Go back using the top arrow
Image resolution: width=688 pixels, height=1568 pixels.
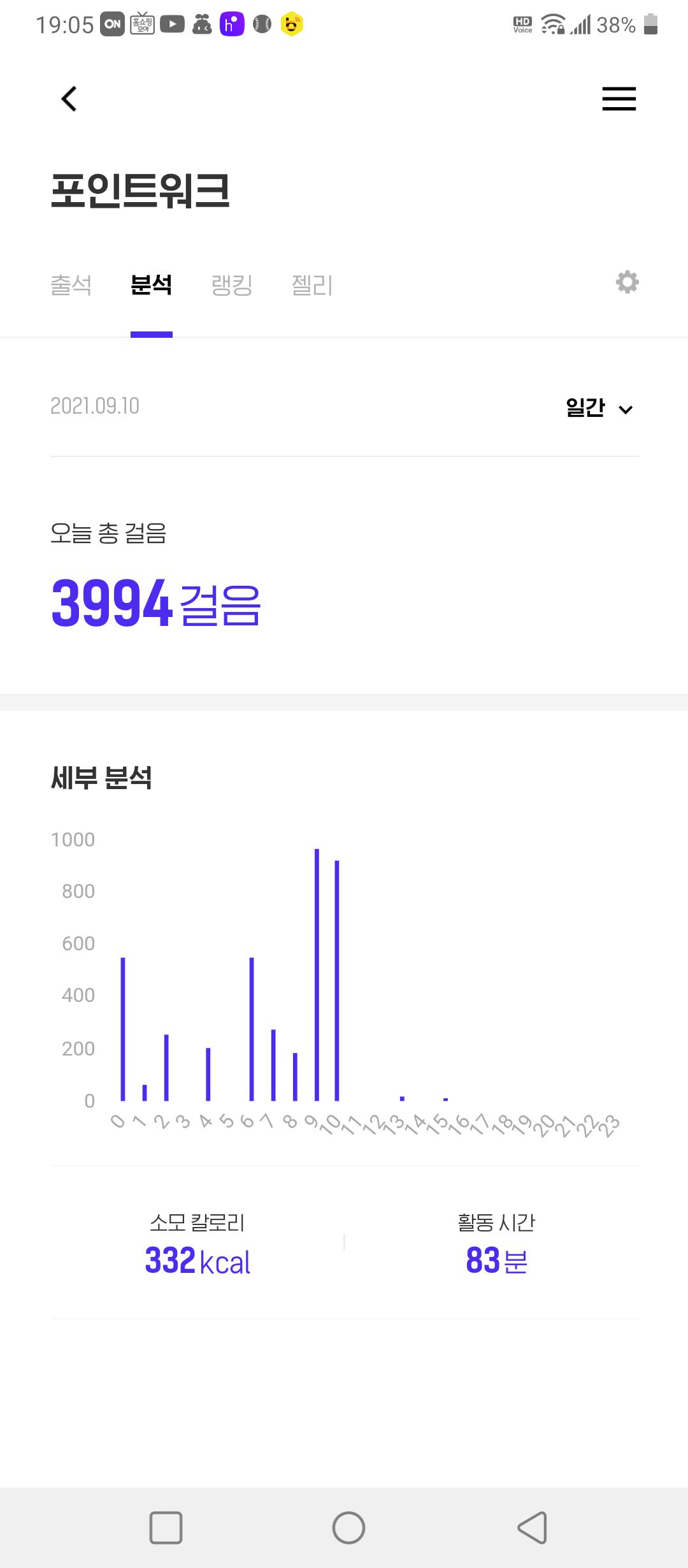pos(69,99)
